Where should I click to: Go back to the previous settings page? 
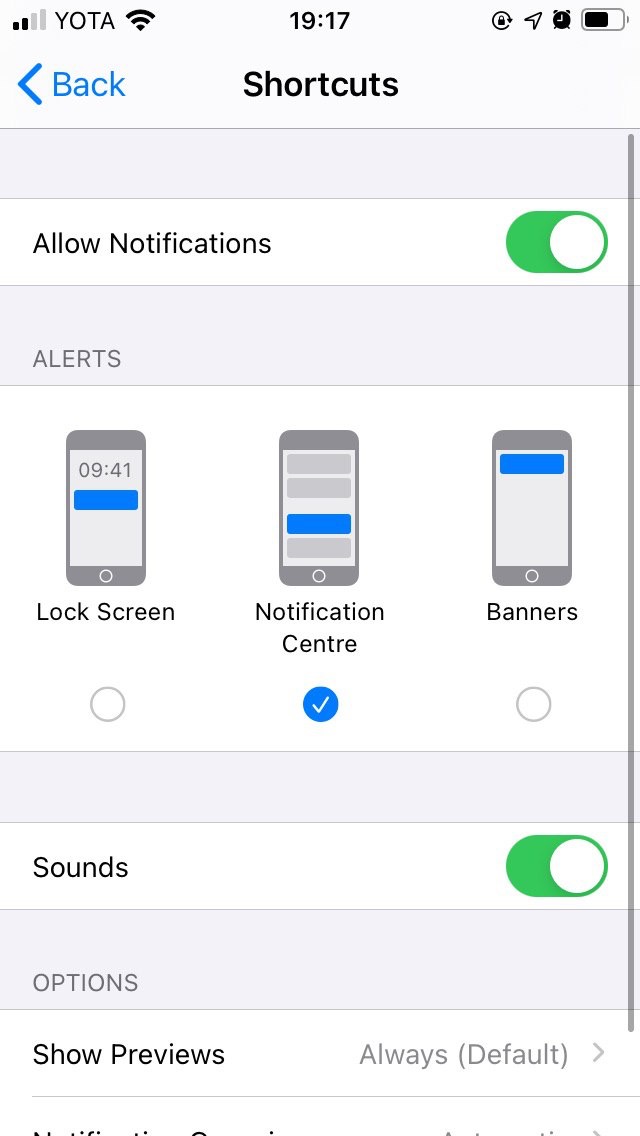[72, 85]
